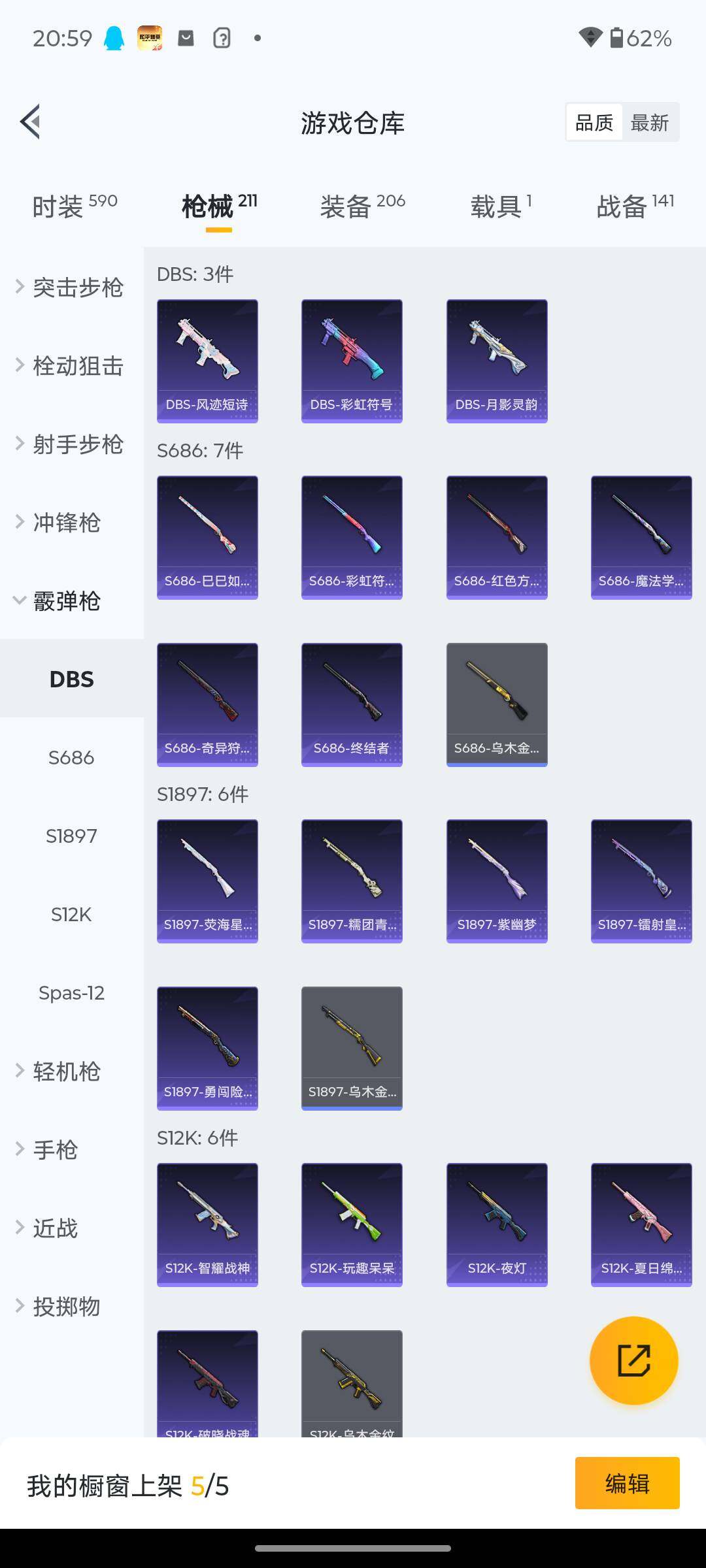Viewport: 706px width, 1568px height.
Task: Switch to the 装备 tab
Action: click(x=362, y=206)
